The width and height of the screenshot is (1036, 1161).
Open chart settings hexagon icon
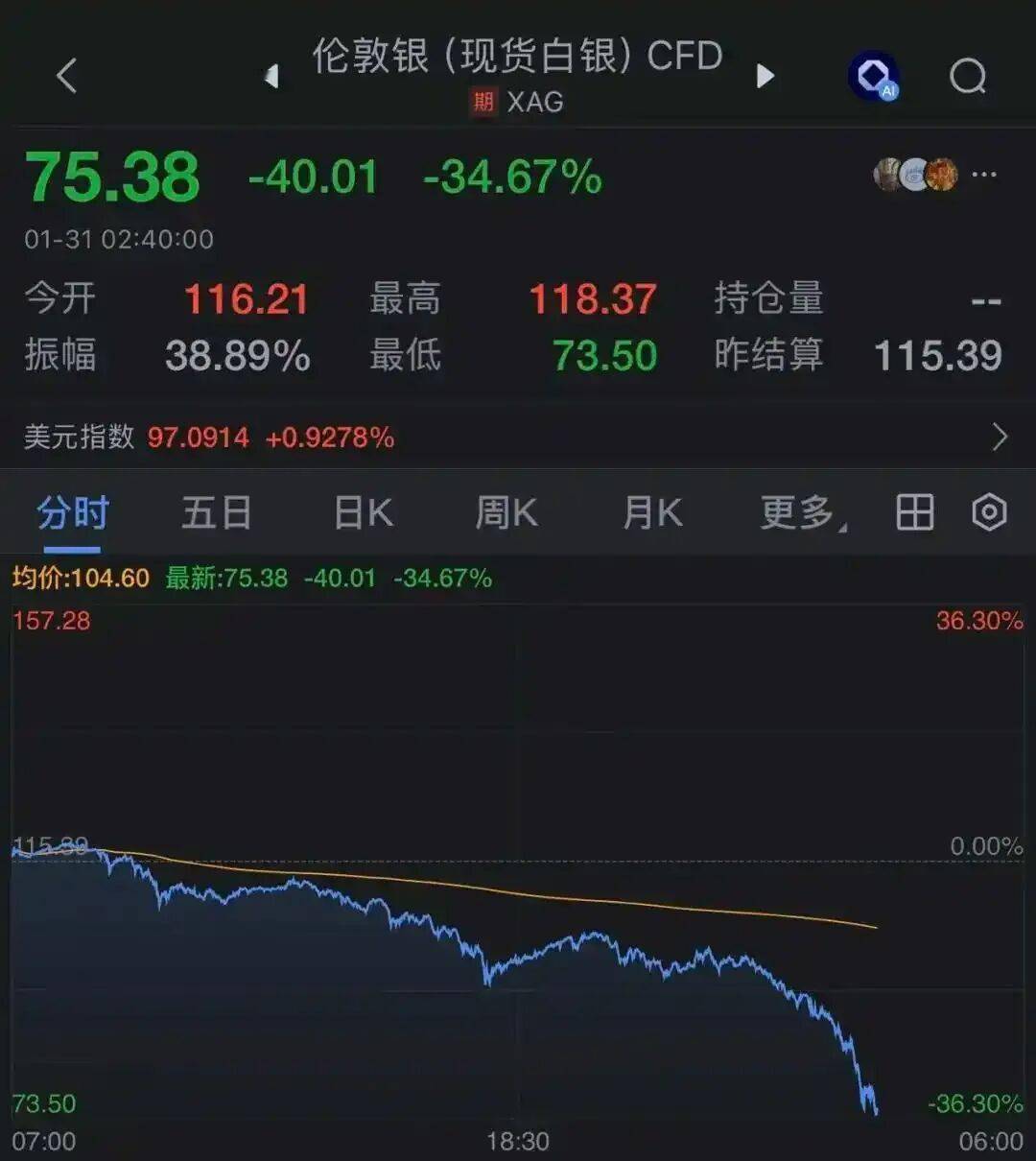[989, 513]
